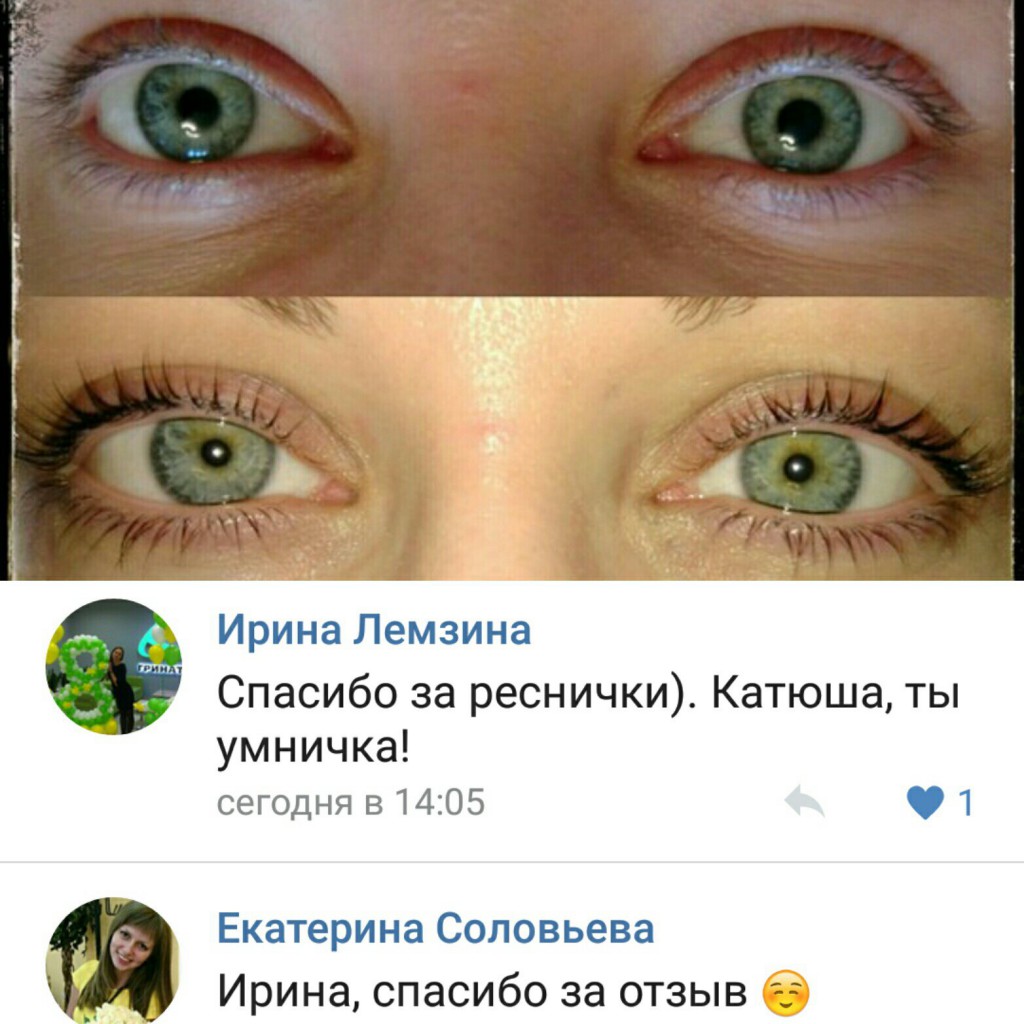Open Ирина Лемзина's profile by name
The image size is (1024, 1024).
tap(374, 631)
